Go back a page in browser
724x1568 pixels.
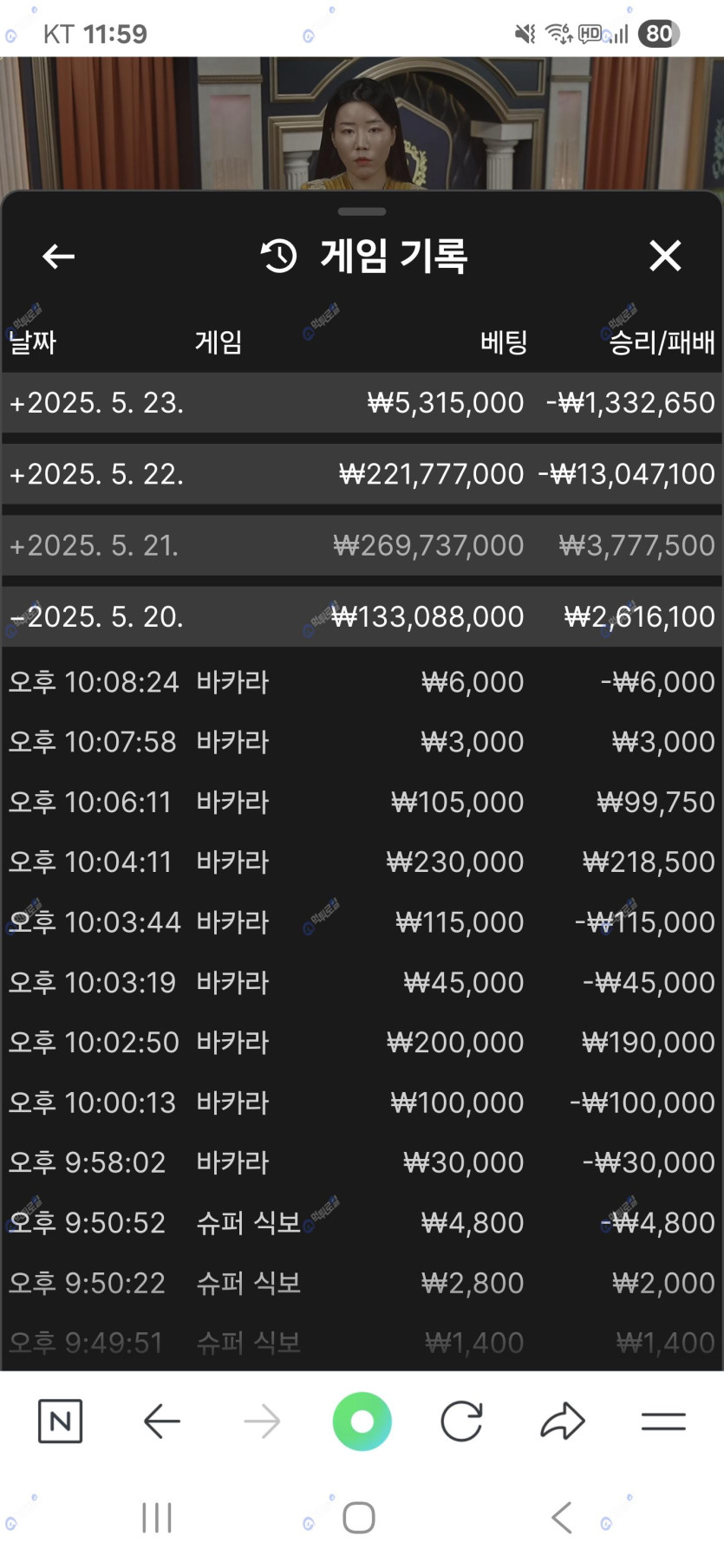[161, 1422]
